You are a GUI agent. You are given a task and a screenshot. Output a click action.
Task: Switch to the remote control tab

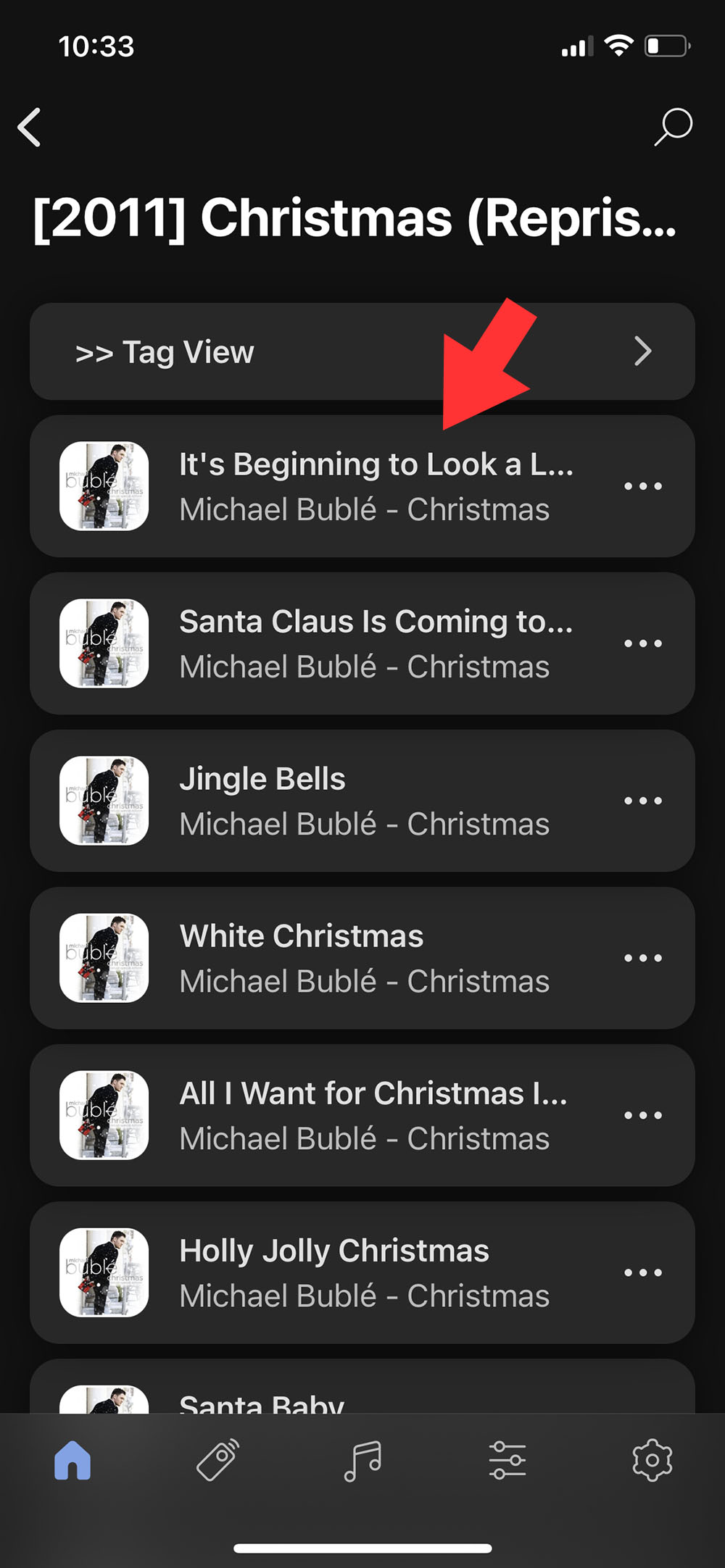217,1460
